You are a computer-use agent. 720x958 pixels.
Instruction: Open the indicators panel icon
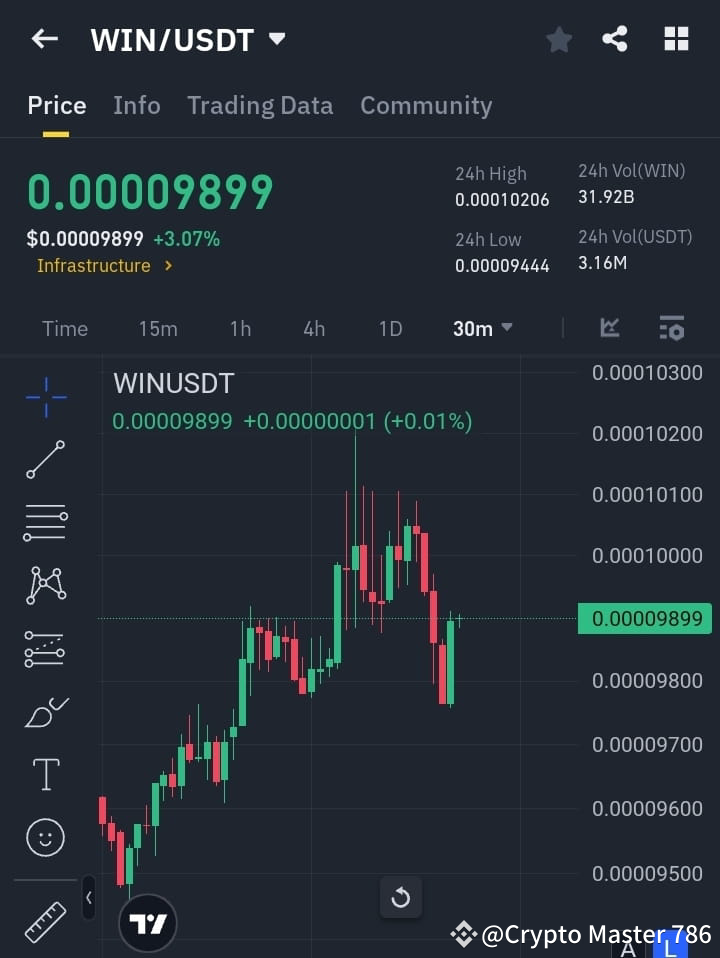(x=671, y=328)
